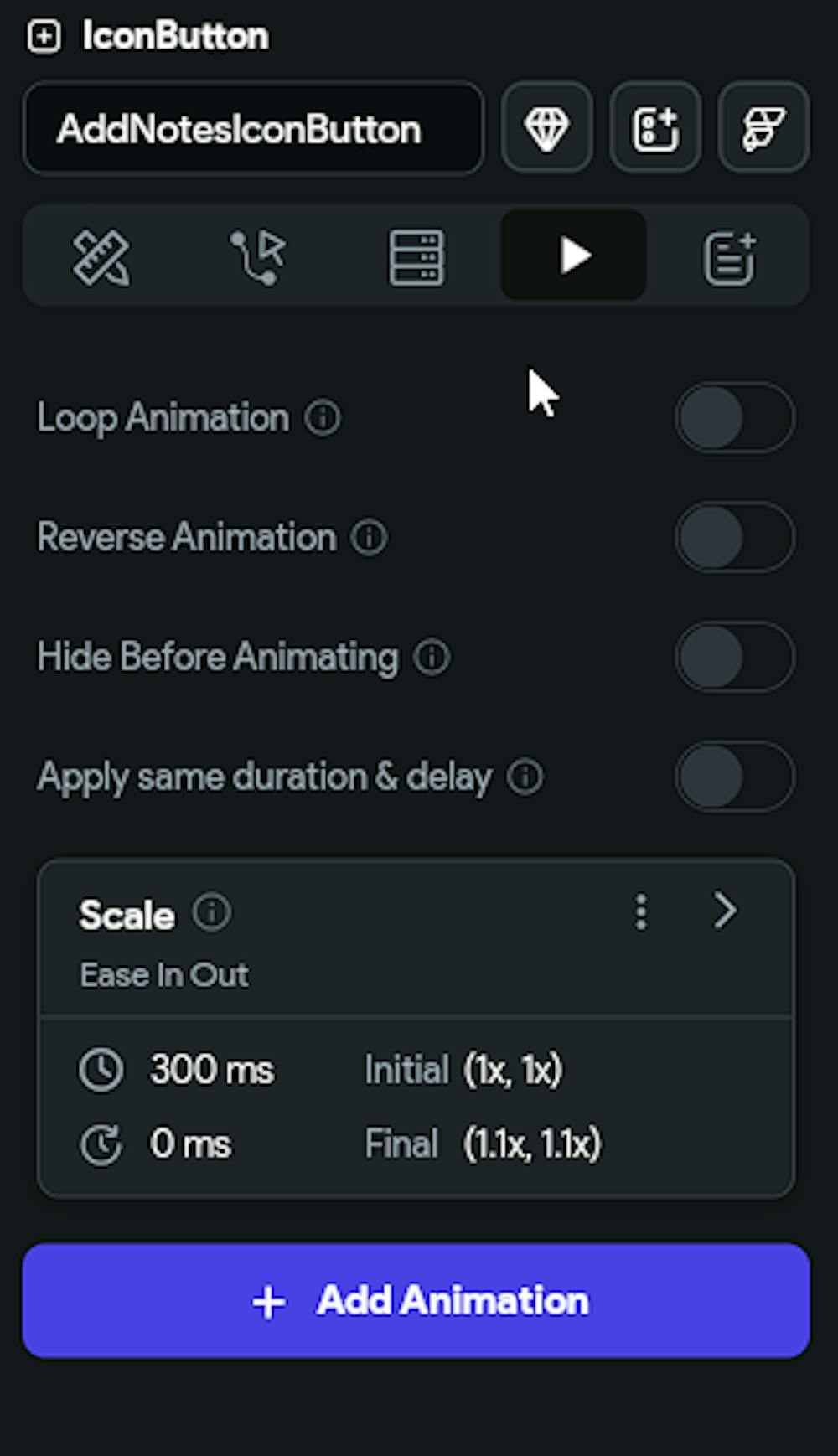Tap the diamond icon button
838x1456 pixels.
[x=546, y=128]
